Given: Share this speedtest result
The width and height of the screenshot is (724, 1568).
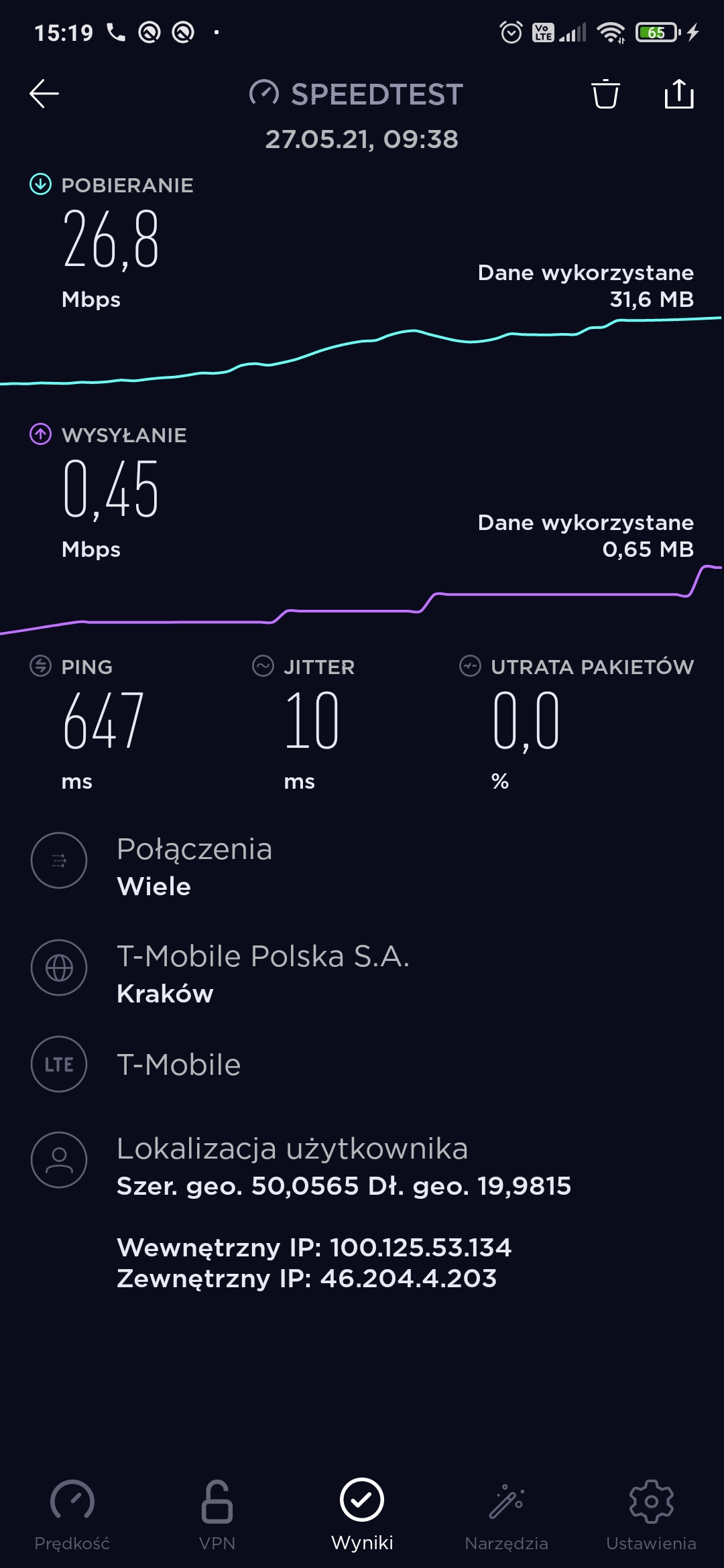Looking at the screenshot, I should point(678,94).
